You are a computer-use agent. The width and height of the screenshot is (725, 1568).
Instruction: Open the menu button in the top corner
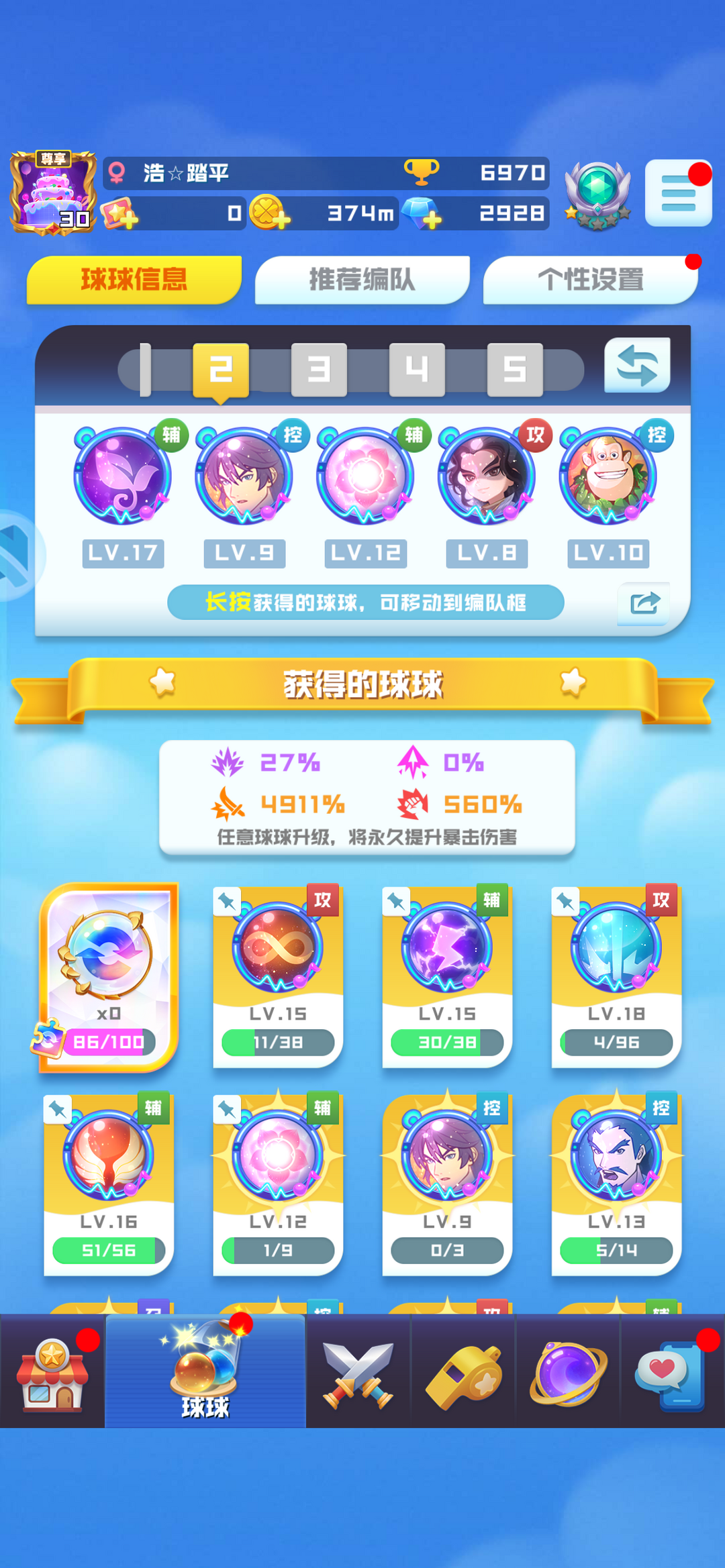click(678, 193)
